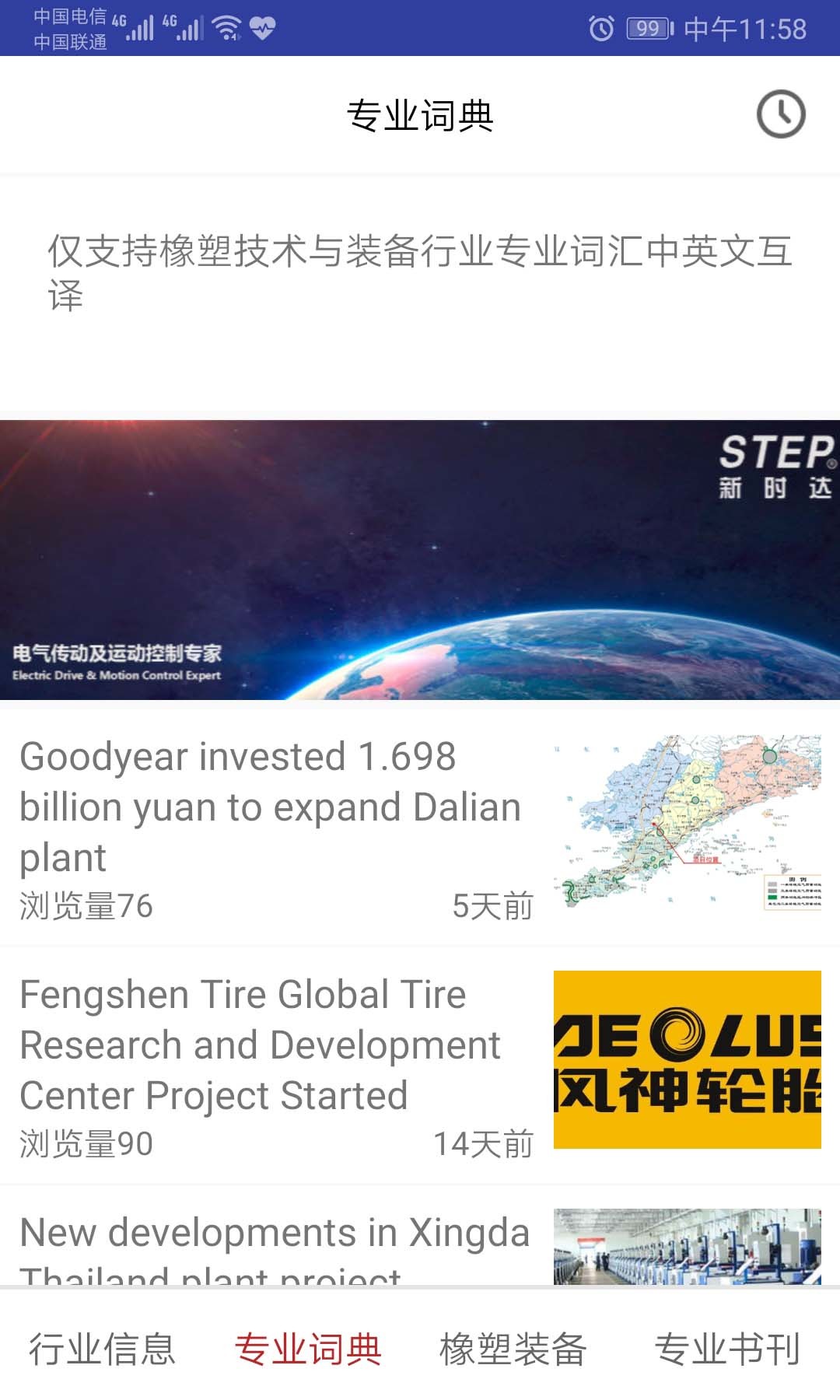Go to the 橡塑装备 tab
Image resolution: width=840 pixels, height=1400 pixels.
pyautogui.click(x=513, y=1349)
